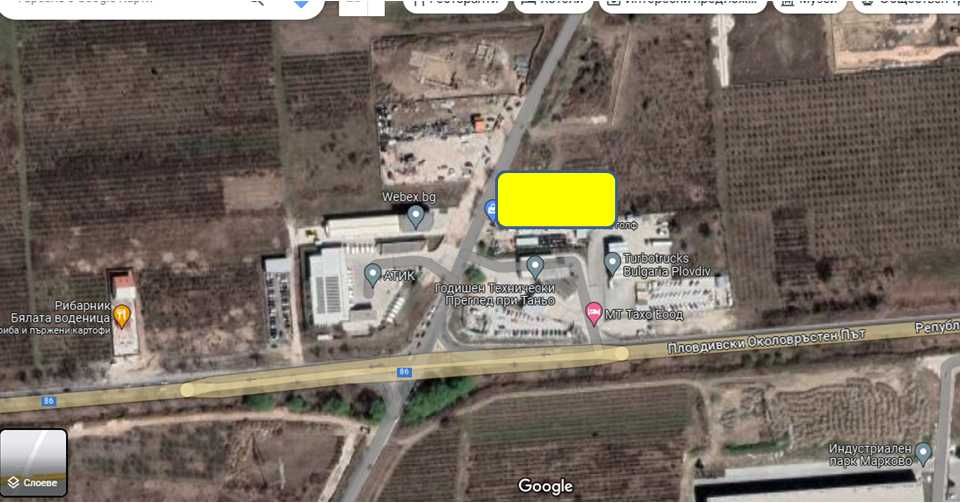Screen dimensions: 965x503
Task: Tap the Музеи category chip
Action: point(810,3)
